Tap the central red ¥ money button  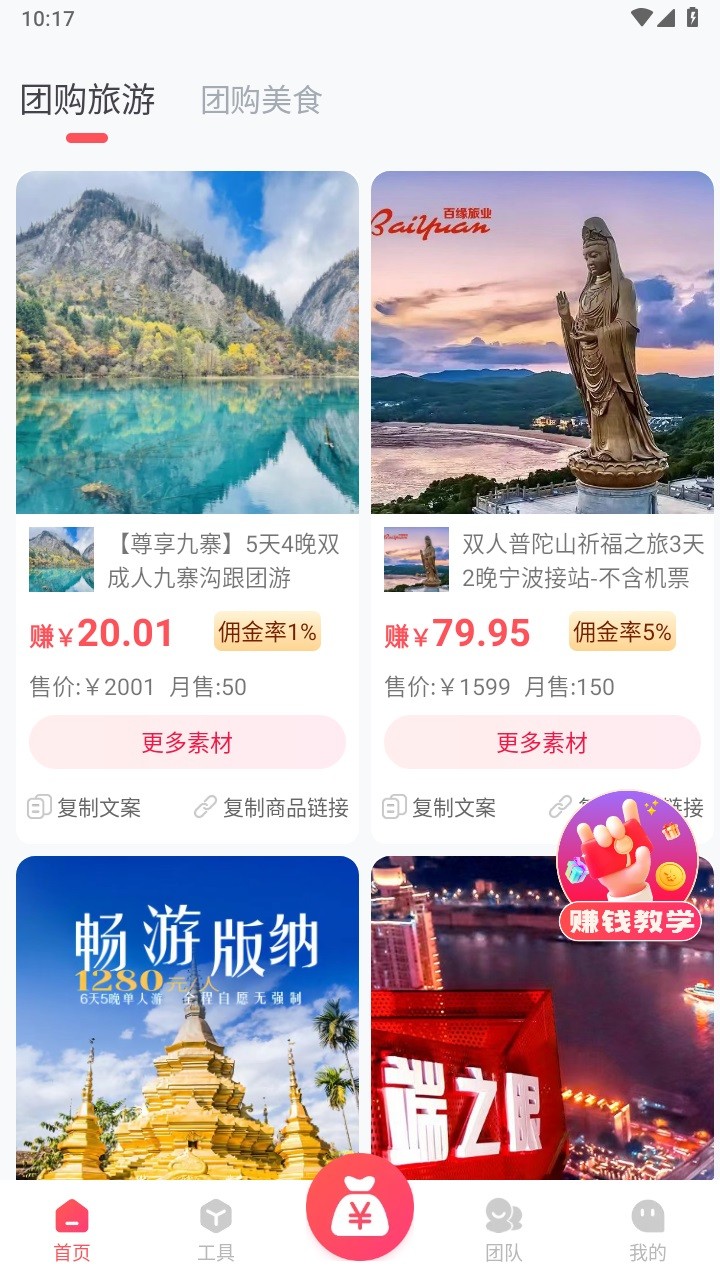pos(360,1207)
